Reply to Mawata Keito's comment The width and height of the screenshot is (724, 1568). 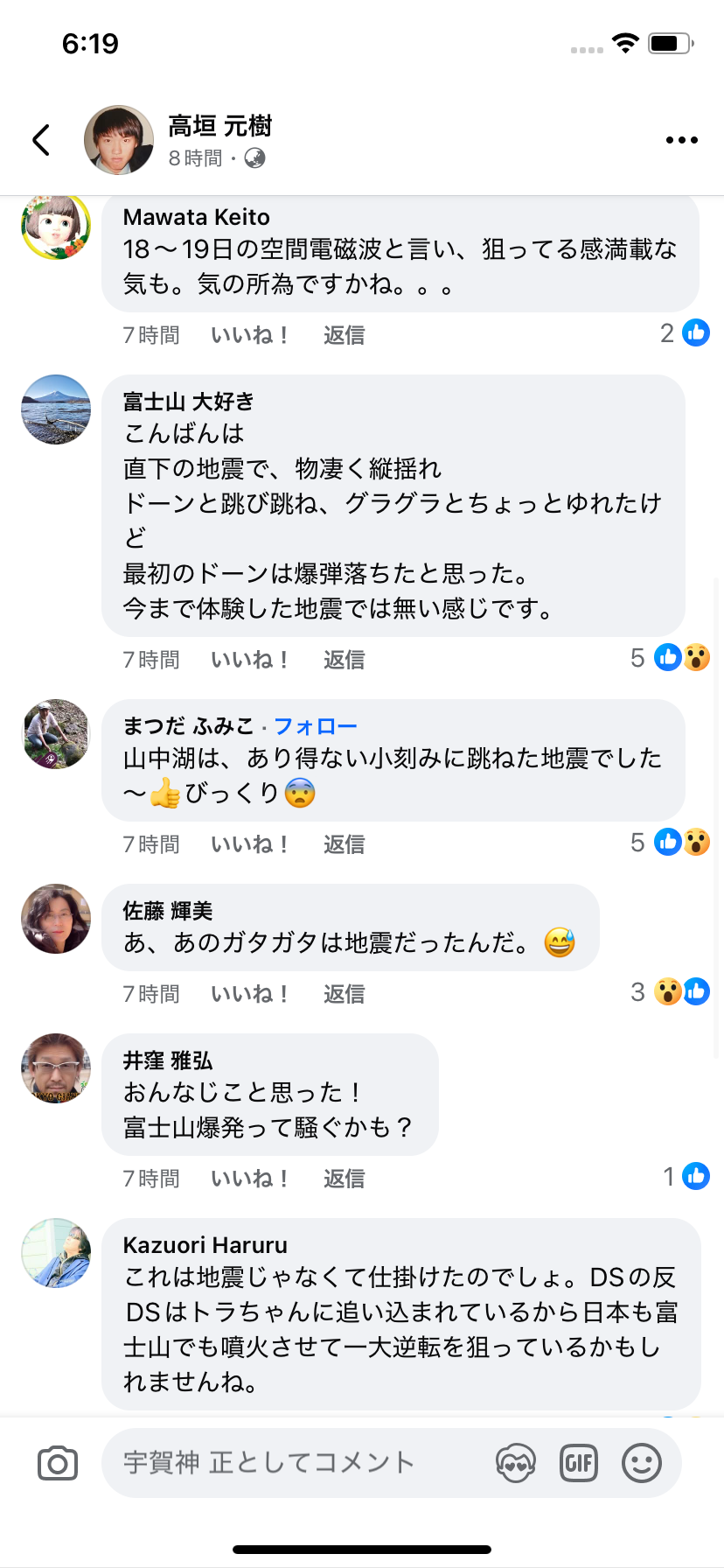click(344, 335)
